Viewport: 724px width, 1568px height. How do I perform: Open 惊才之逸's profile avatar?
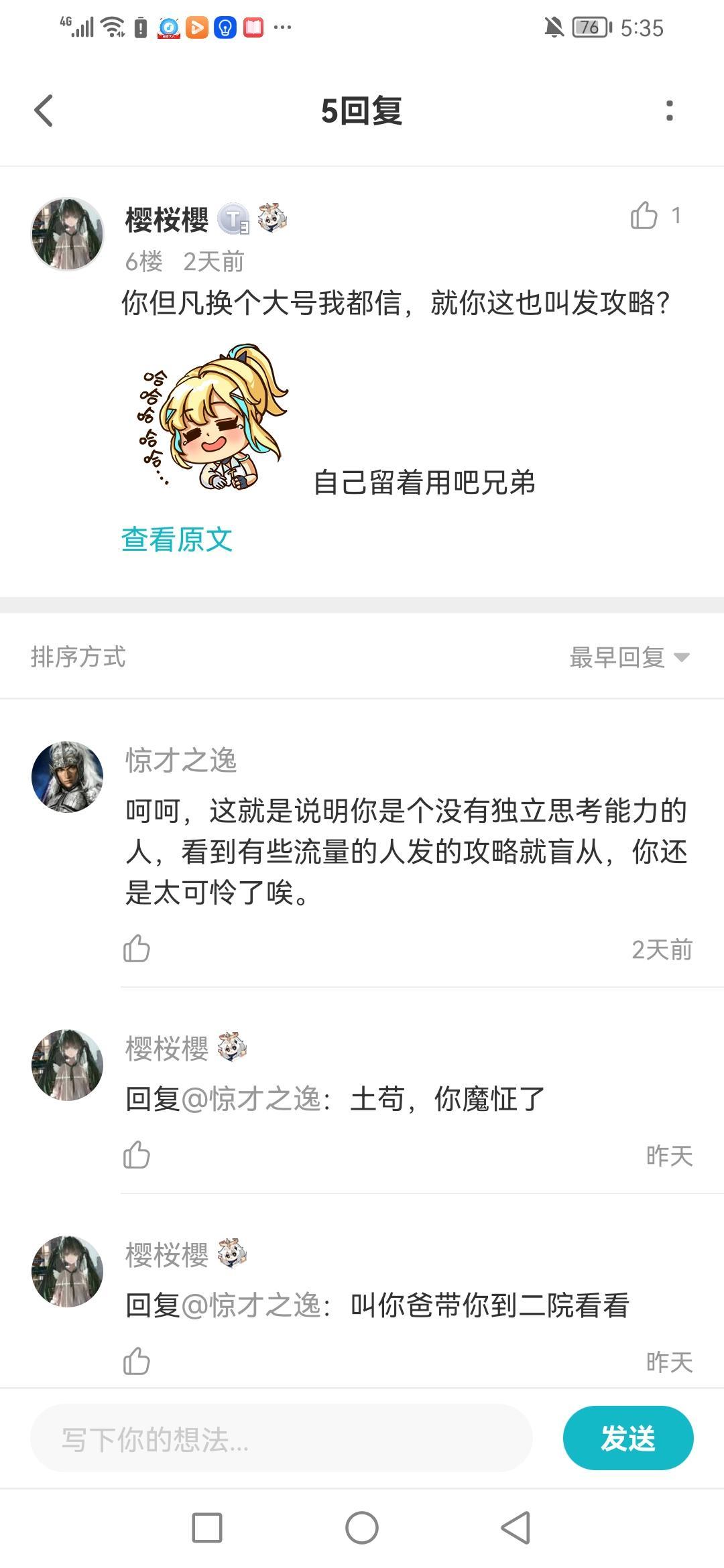(x=68, y=777)
